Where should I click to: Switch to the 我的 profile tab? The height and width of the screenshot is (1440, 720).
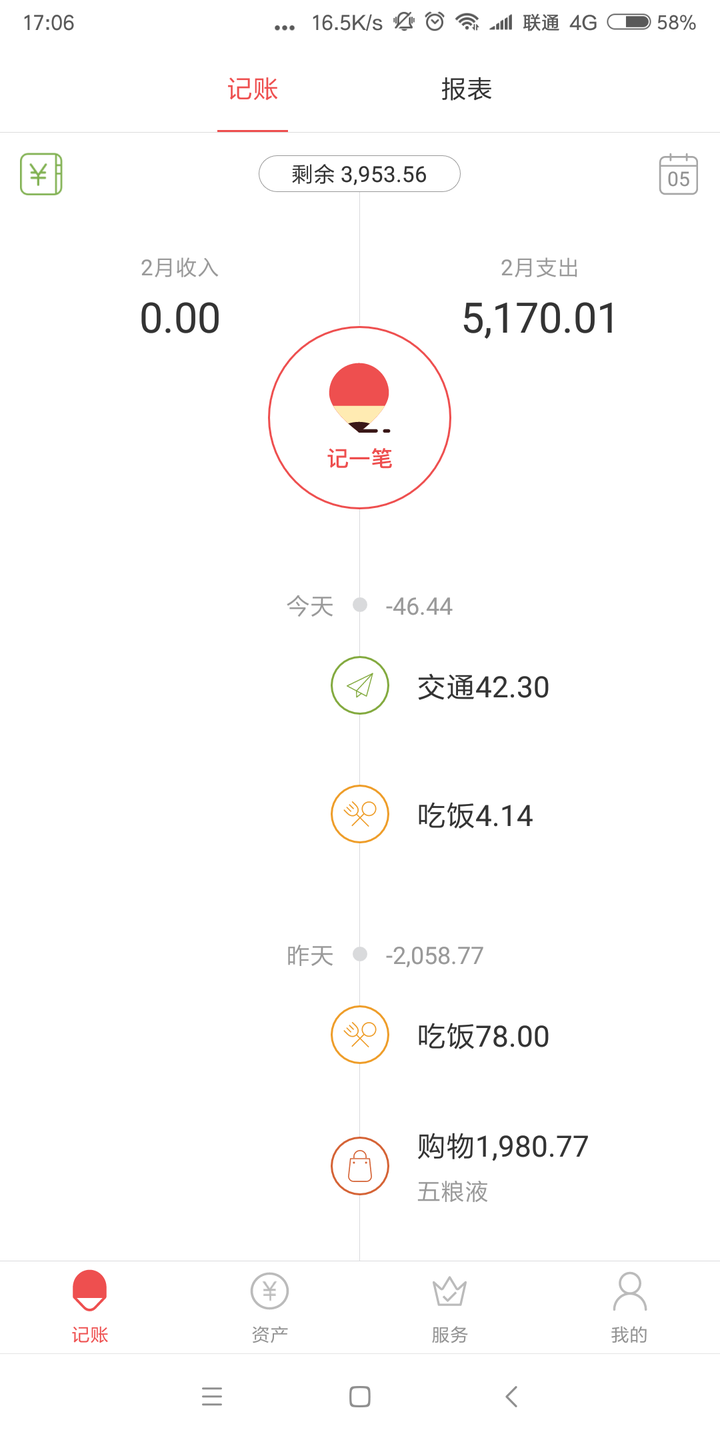click(x=629, y=1307)
